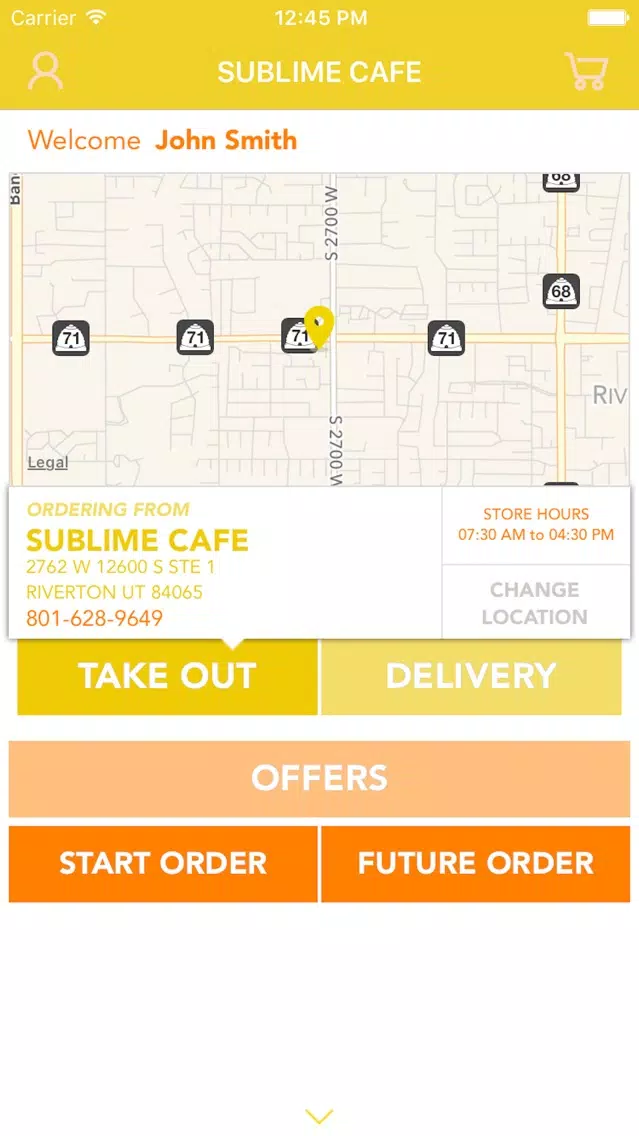The image size is (639, 1136).
Task: Open the user profile icon
Action: pos(45,71)
